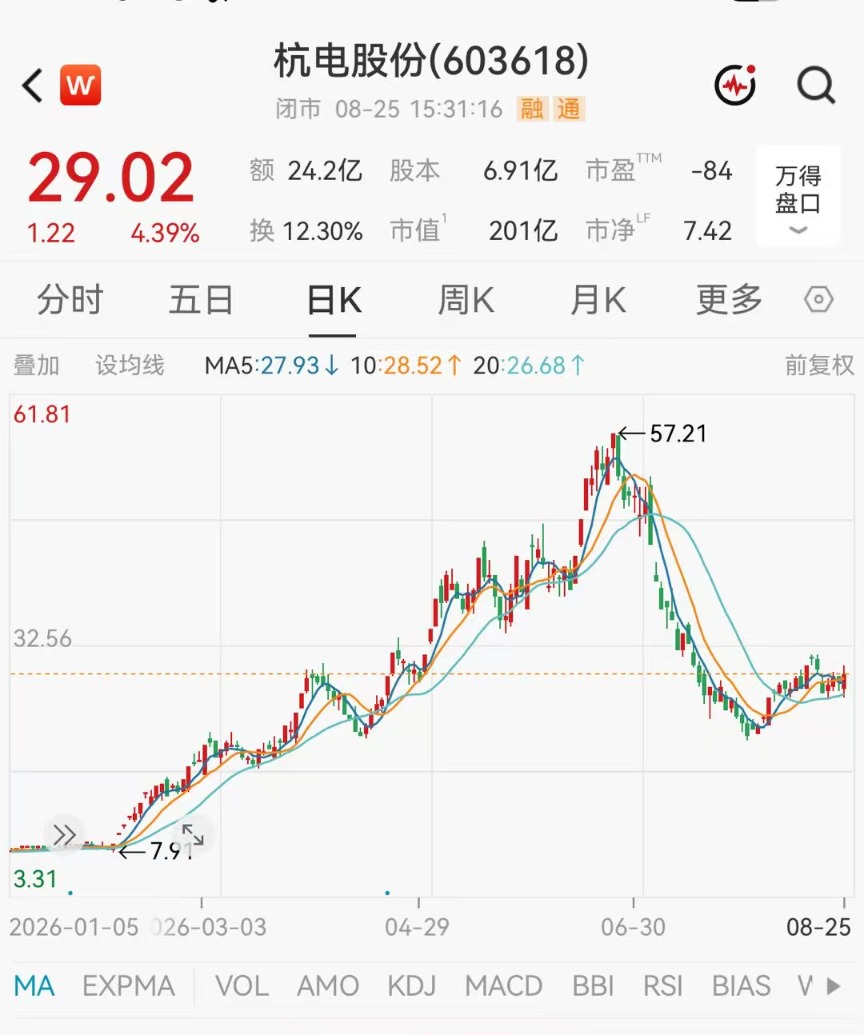
Task: Open 设均线 moving average settings
Action: click(x=129, y=365)
